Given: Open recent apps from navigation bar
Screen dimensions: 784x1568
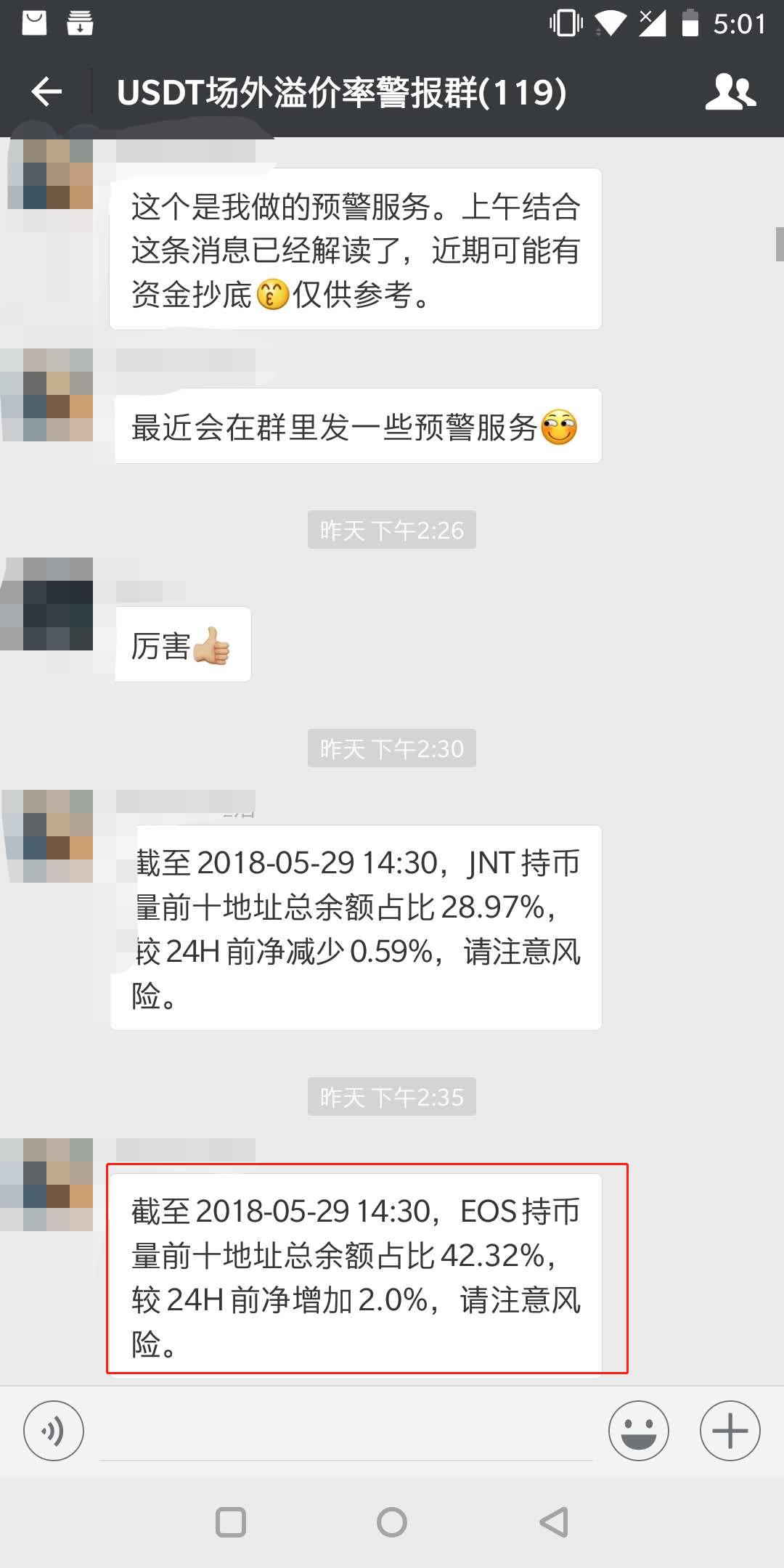Looking at the screenshot, I should (x=231, y=1522).
